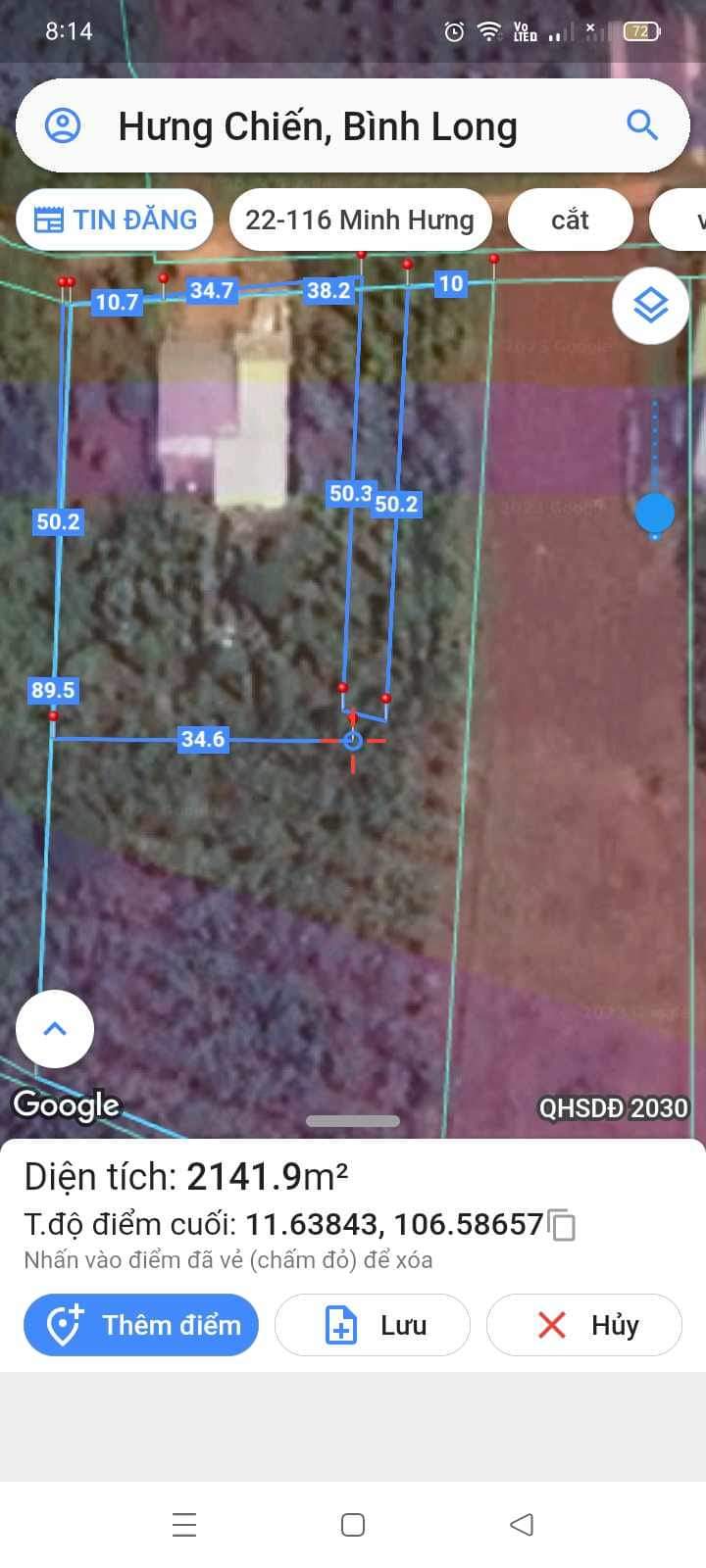Tap the search magnifier icon
This screenshot has height=1568, width=706.
click(x=641, y=125)
